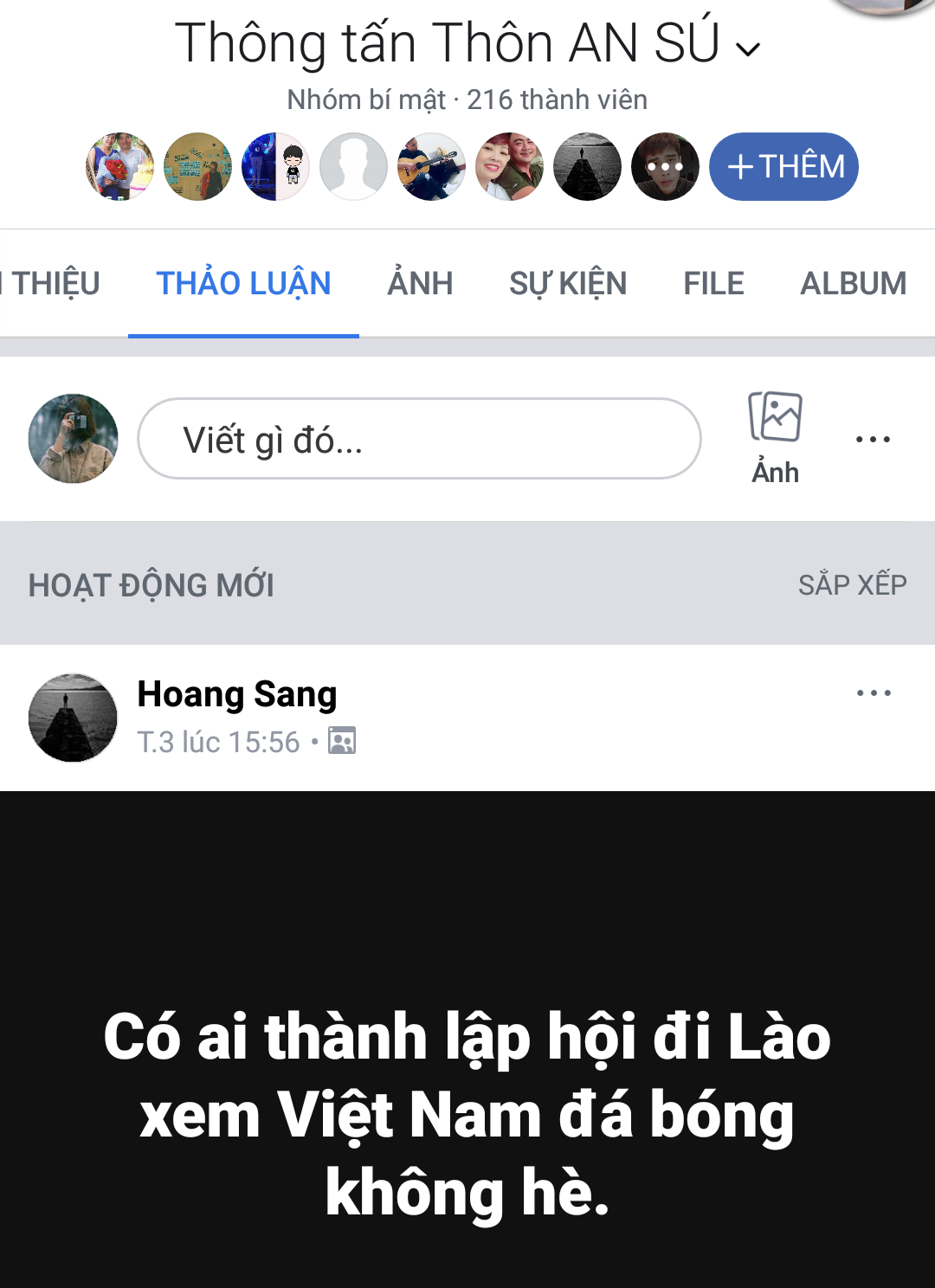Screen dimensions: 935x1288
Task: Open options on Hoang Sang's post
Action: [874, 692]
